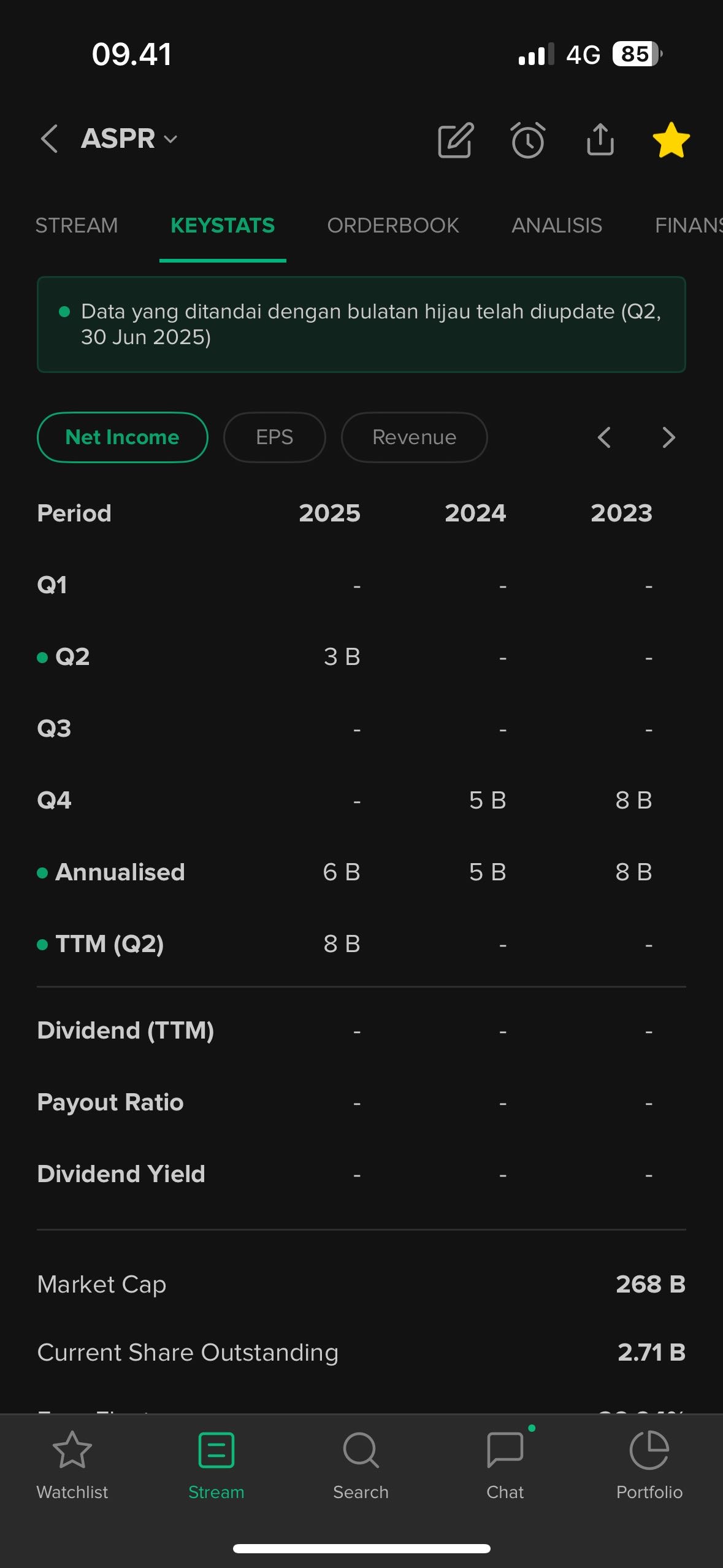
Task: Switch to the ANALISIS tab
Action: pyautogui.click(x=557, y=225)
